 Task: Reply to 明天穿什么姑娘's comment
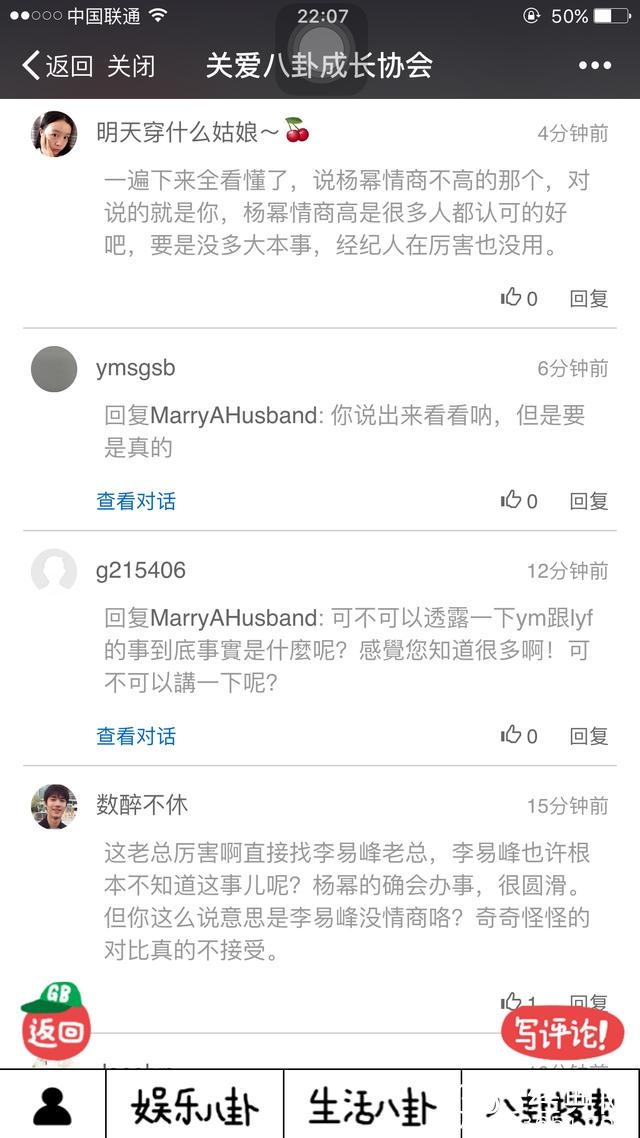tap(588, 298)
